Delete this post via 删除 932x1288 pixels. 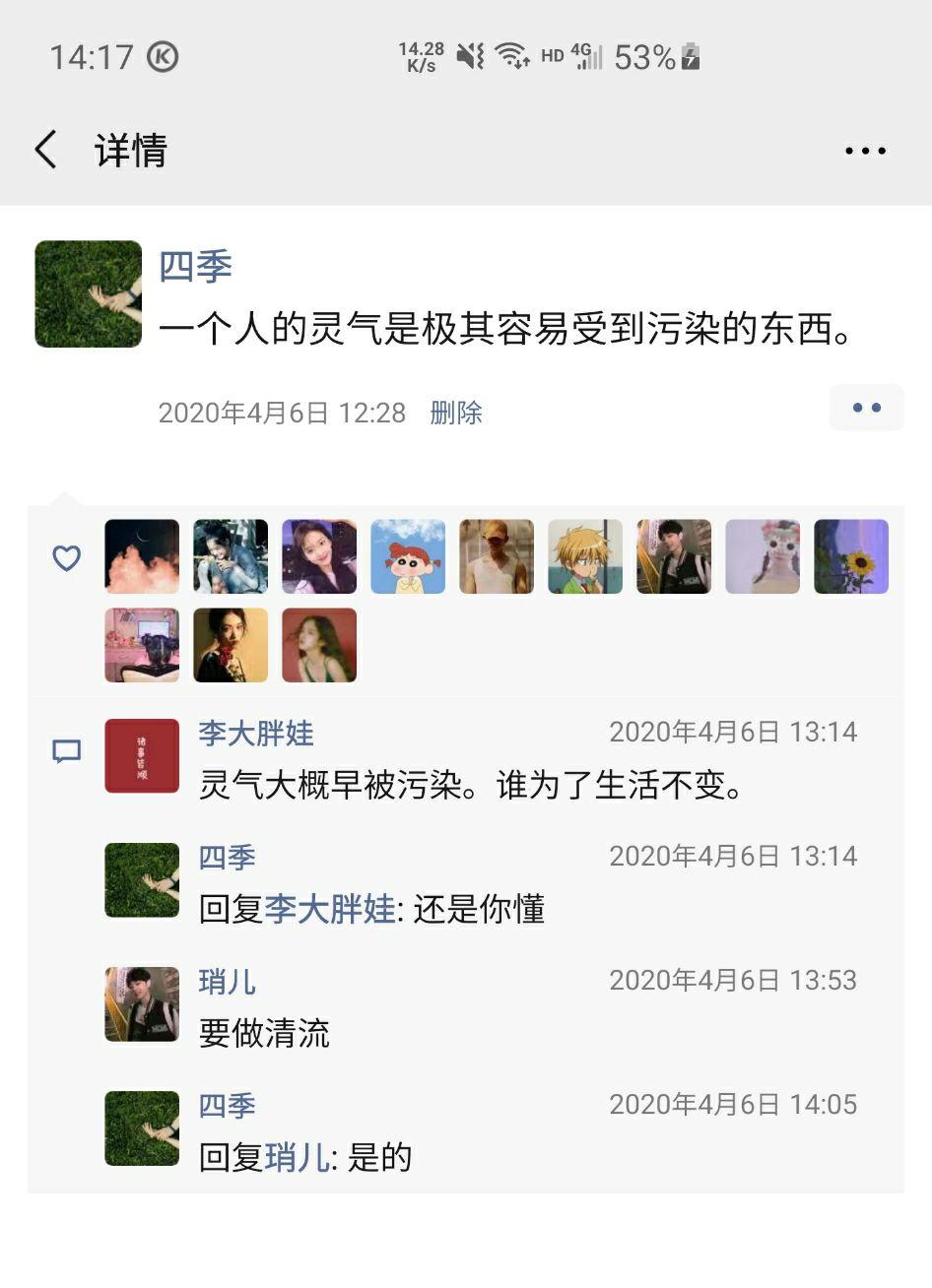coord(455,413)
